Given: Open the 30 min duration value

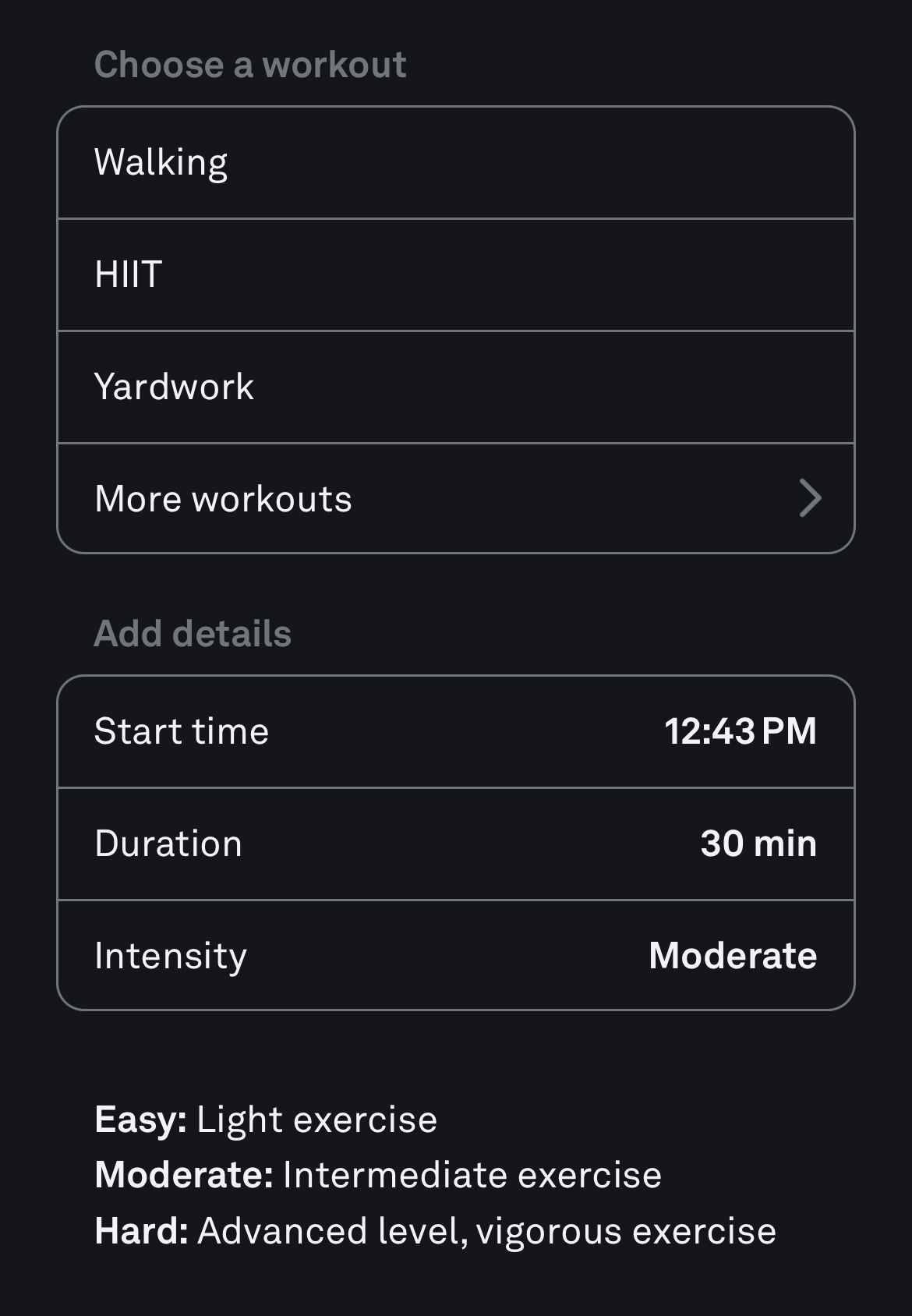Looking at the screenshot, I should [x=758, y=843].
